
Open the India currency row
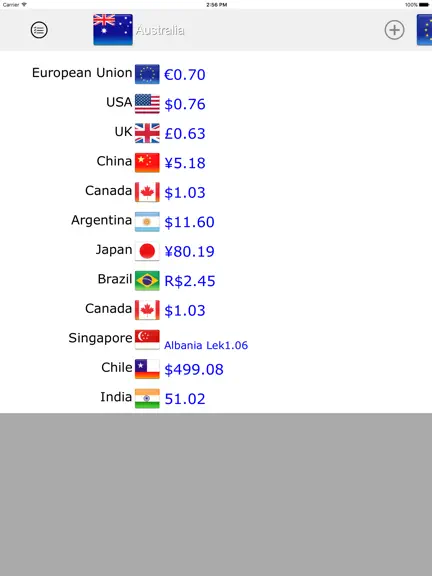216,398
